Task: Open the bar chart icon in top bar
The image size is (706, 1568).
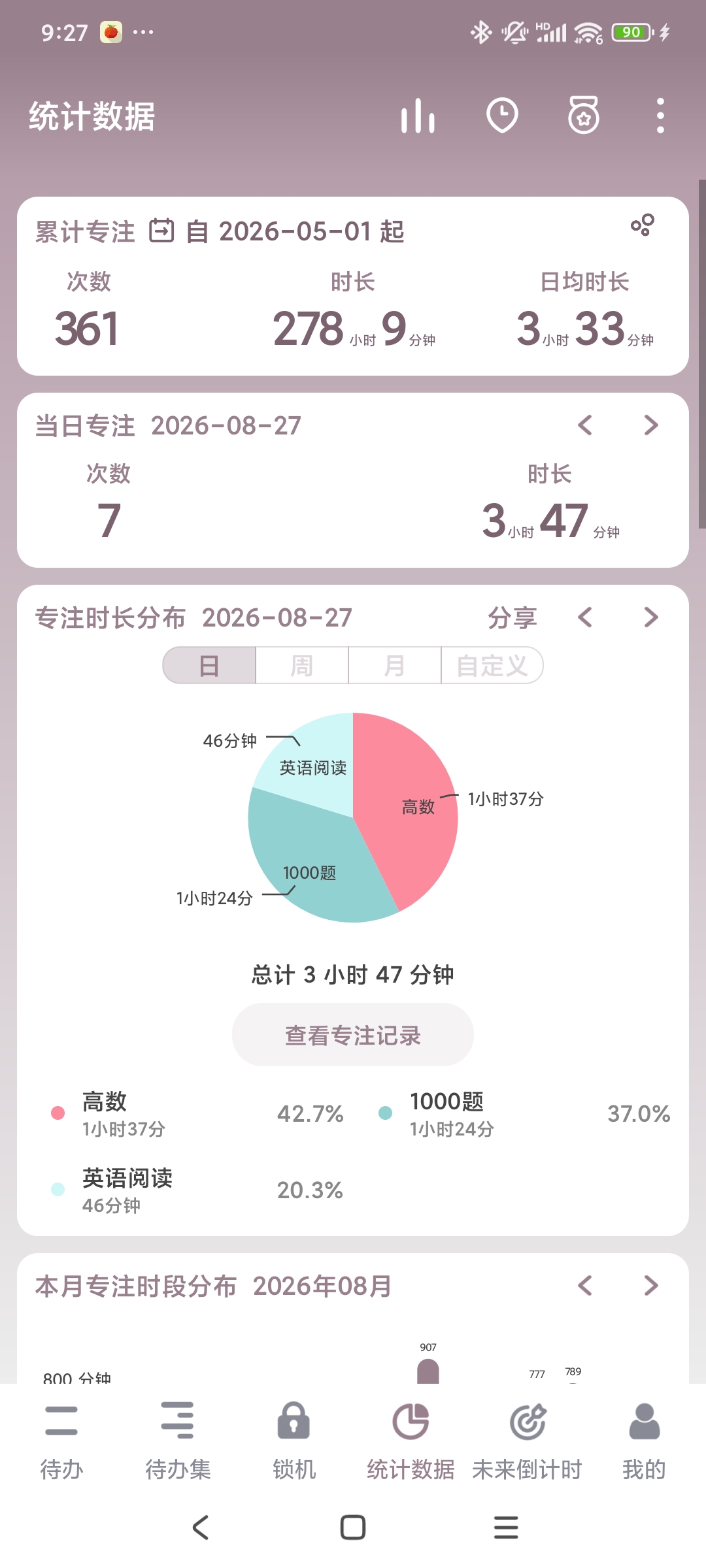Action: click(418, 116)
